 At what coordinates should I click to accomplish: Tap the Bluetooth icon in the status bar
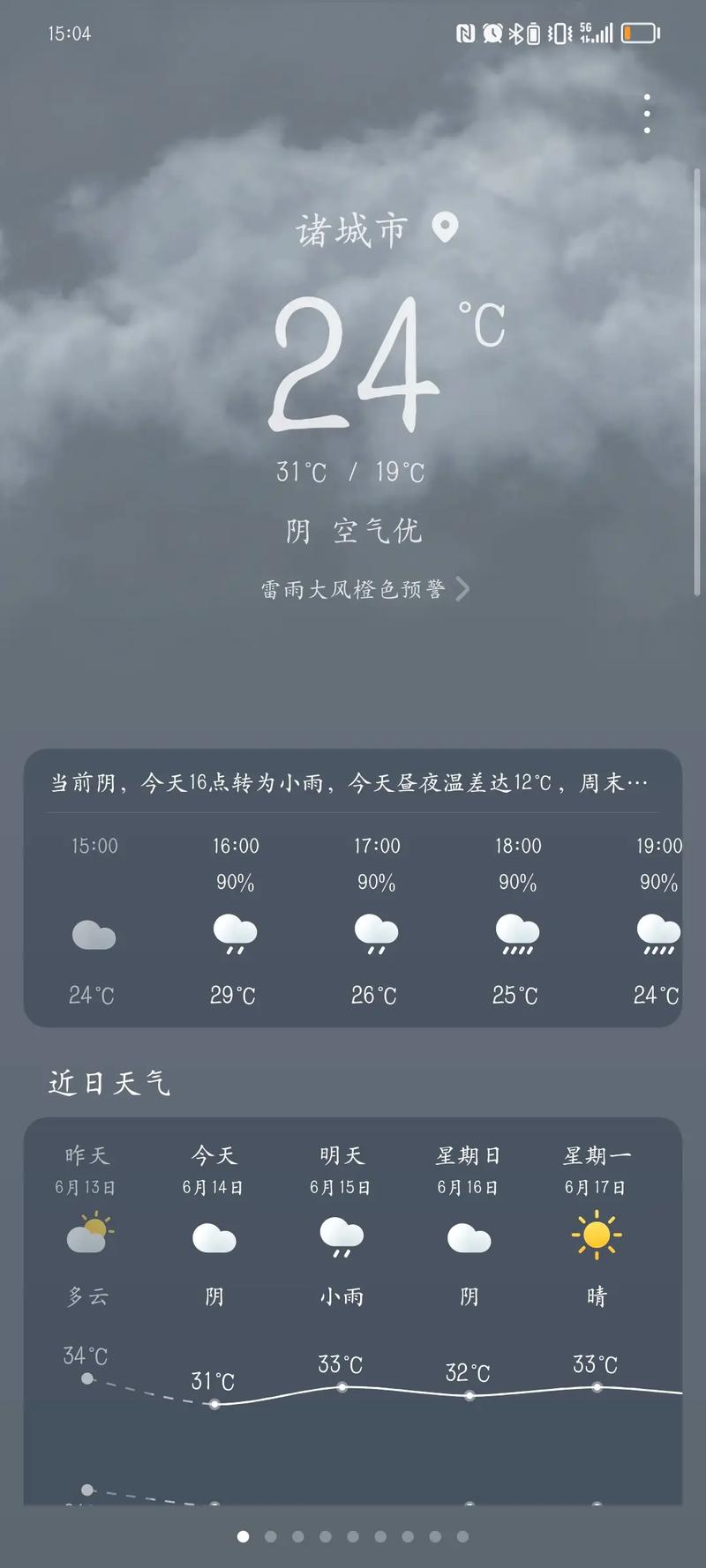coord(516,34)
